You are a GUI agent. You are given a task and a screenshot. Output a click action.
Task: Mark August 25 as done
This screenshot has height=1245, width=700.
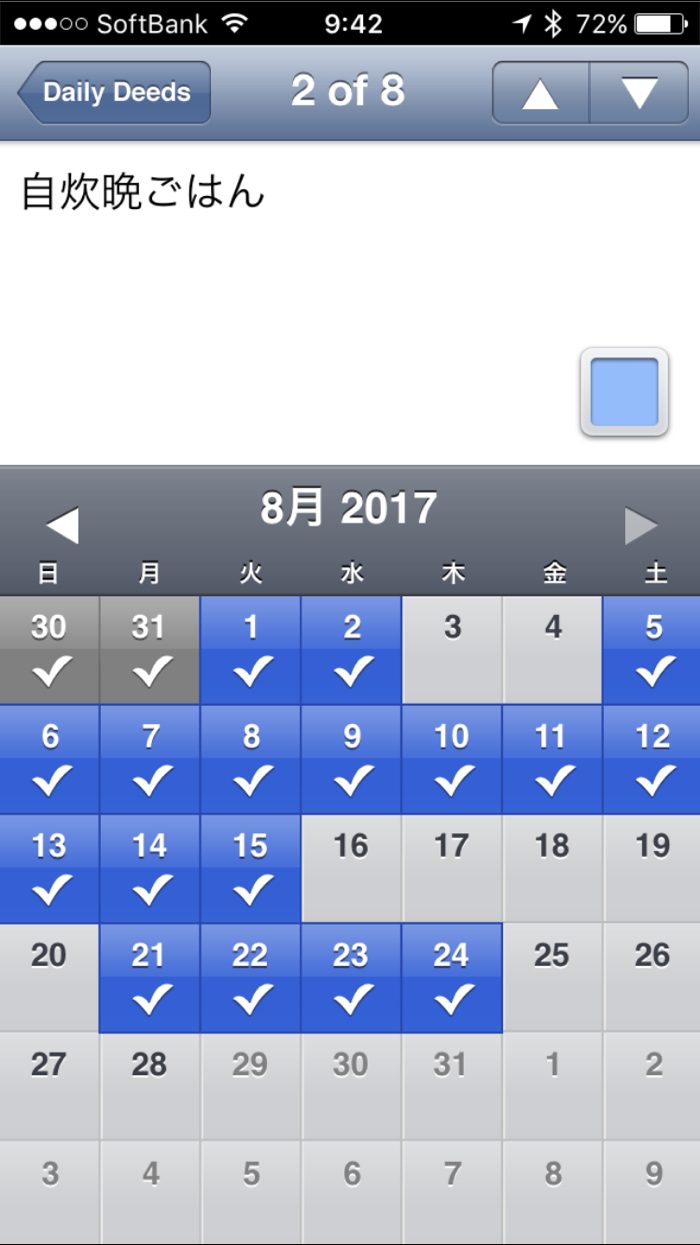553,977
